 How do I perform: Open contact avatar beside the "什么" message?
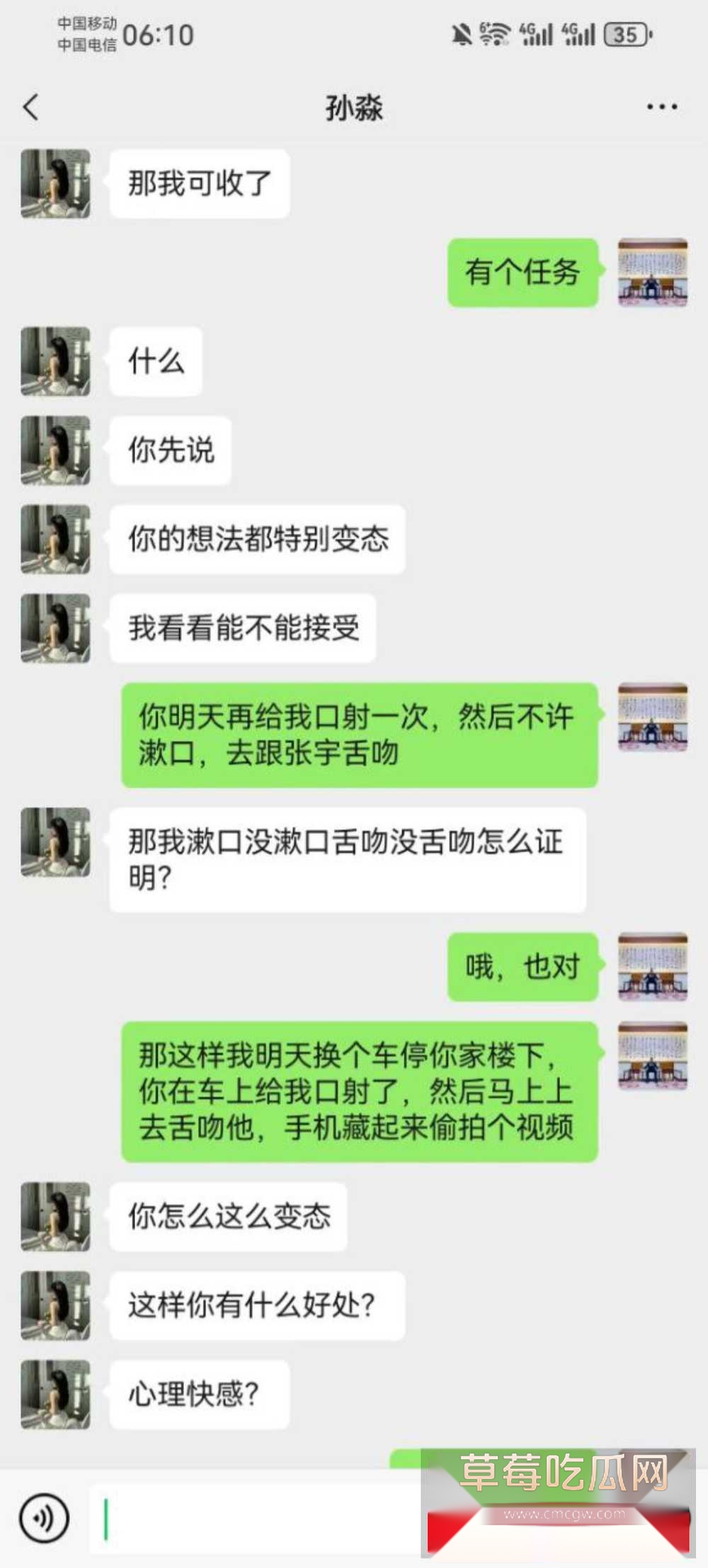coord(55,361)
